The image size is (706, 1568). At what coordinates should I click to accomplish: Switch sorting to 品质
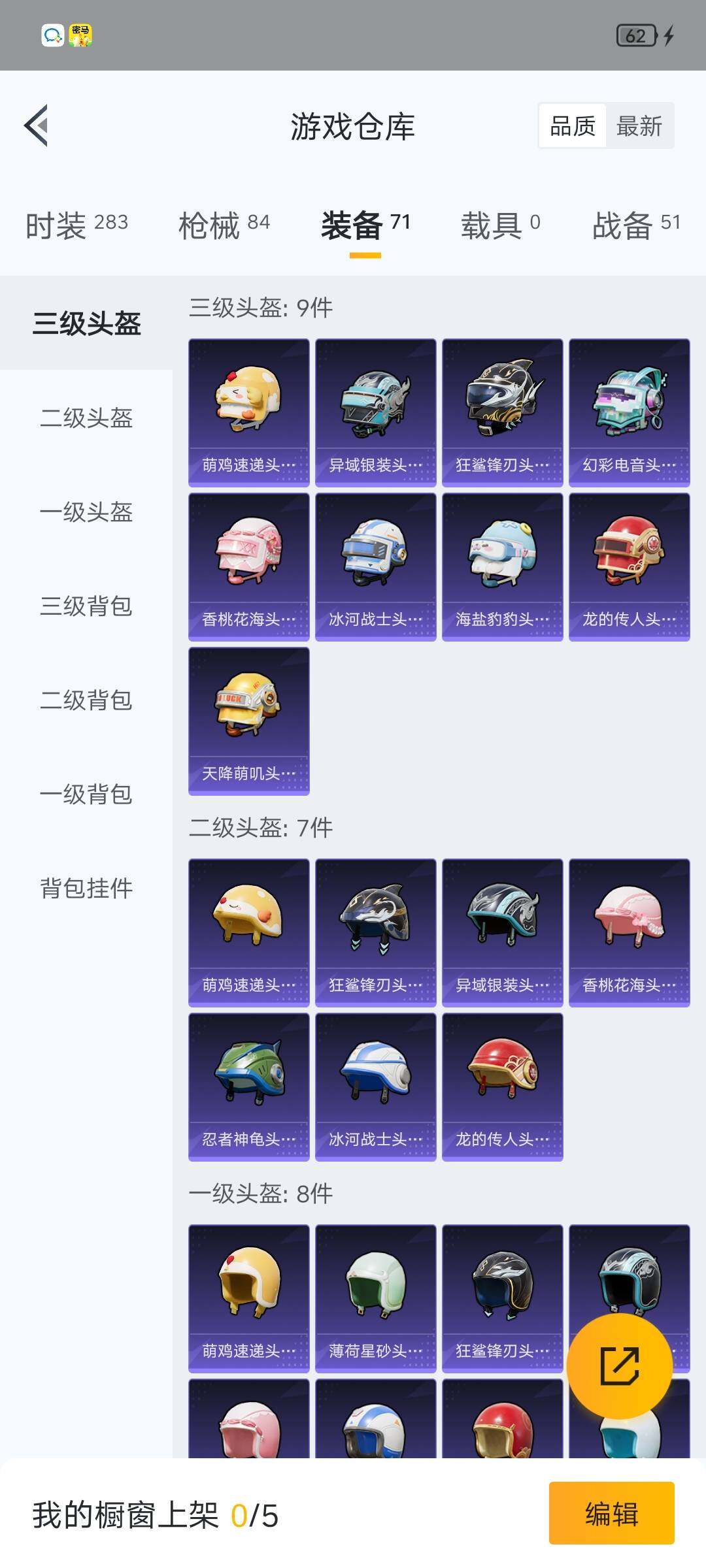click(571, 125)
